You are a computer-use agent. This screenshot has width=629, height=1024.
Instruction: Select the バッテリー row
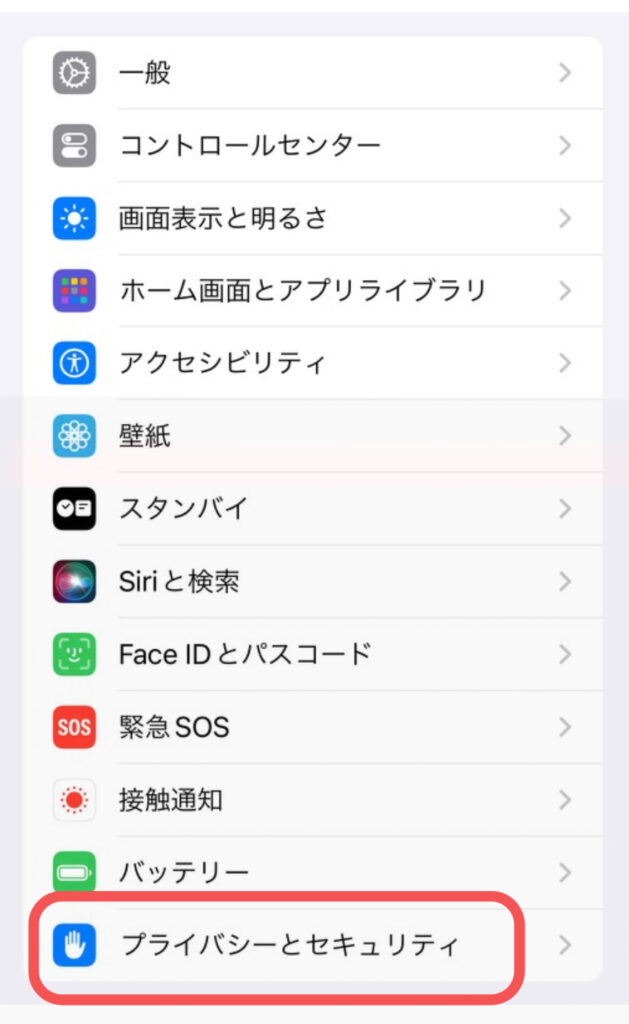click(313, 872)
